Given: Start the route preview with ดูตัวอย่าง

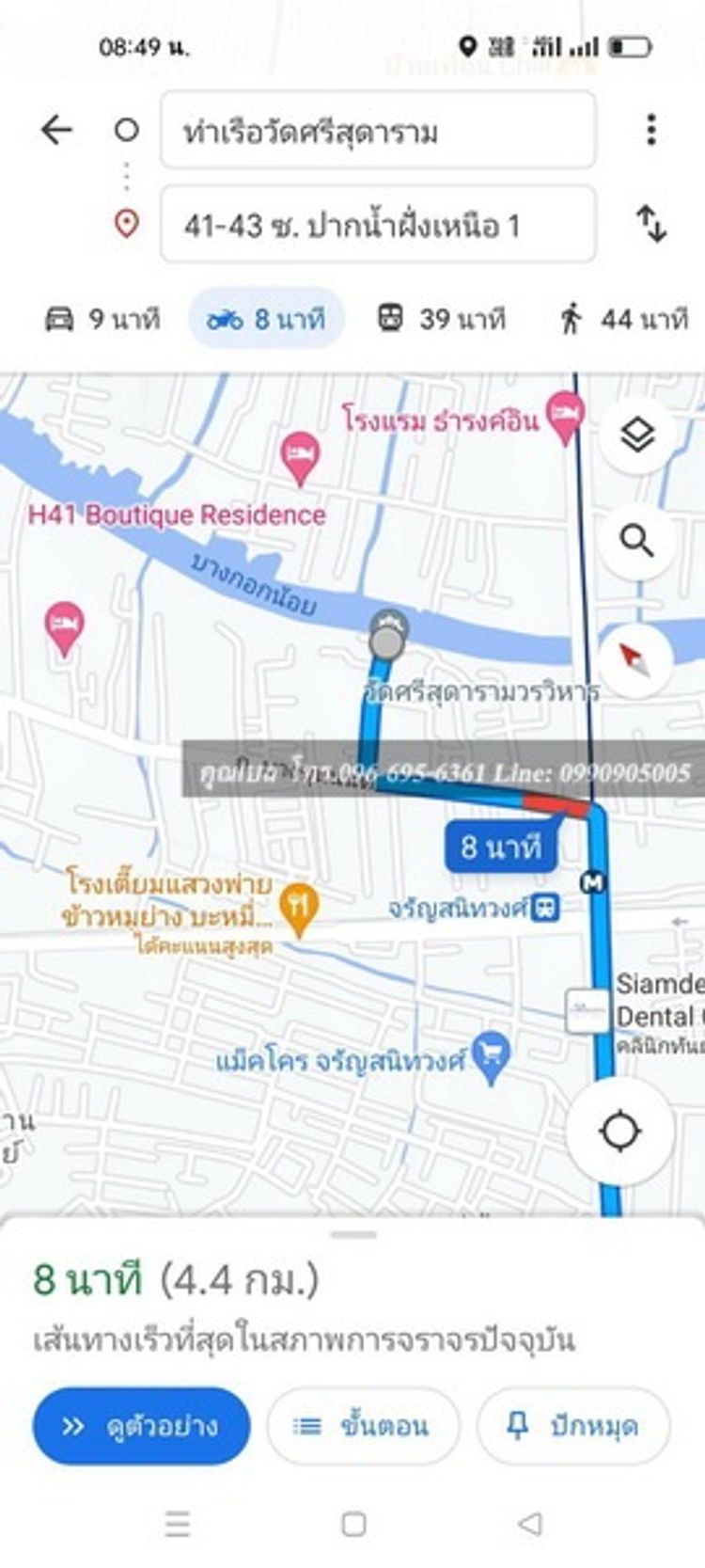Looking at the screenshot, I should pyautogui.click(x=142, y=1426).
